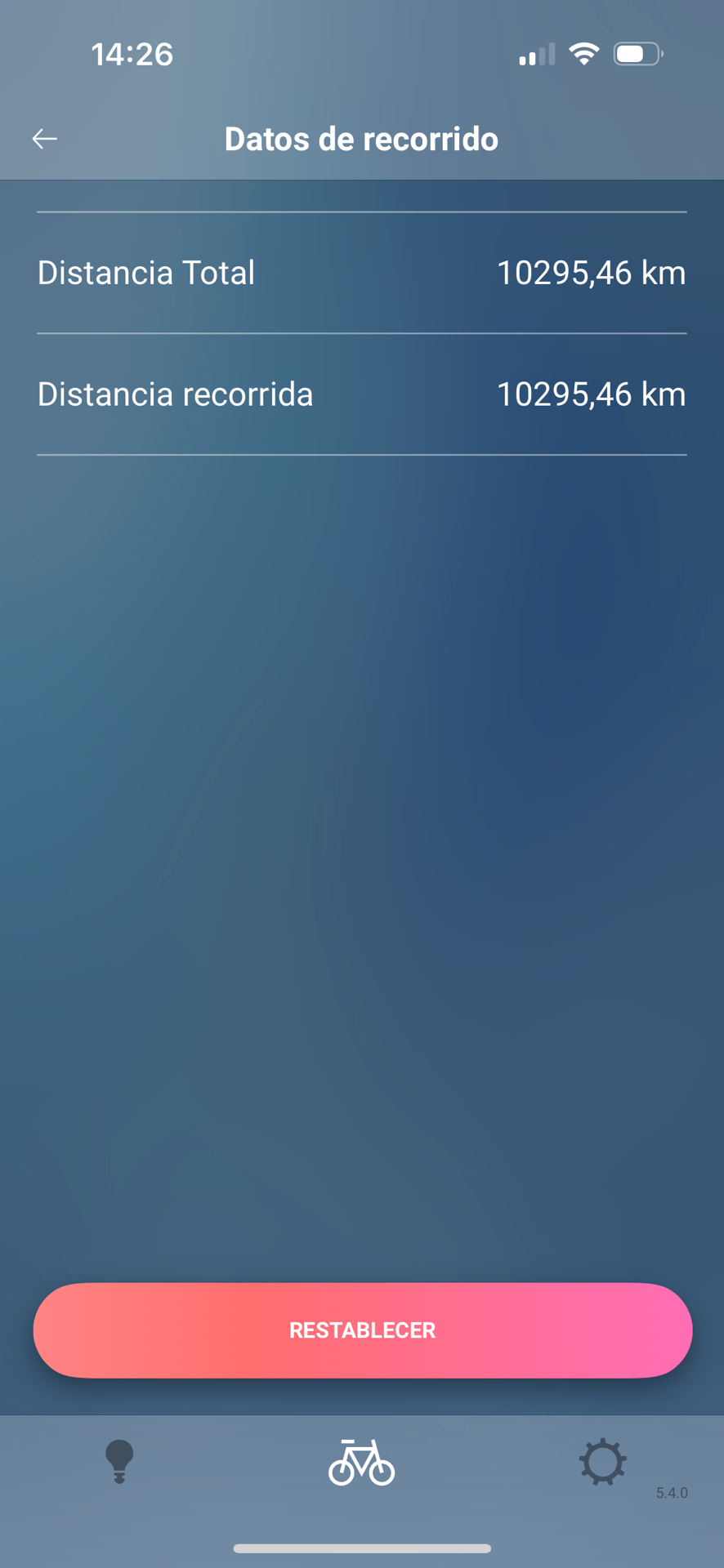
Task: Switch to the light bulb tab
Action: point(119,1462)
